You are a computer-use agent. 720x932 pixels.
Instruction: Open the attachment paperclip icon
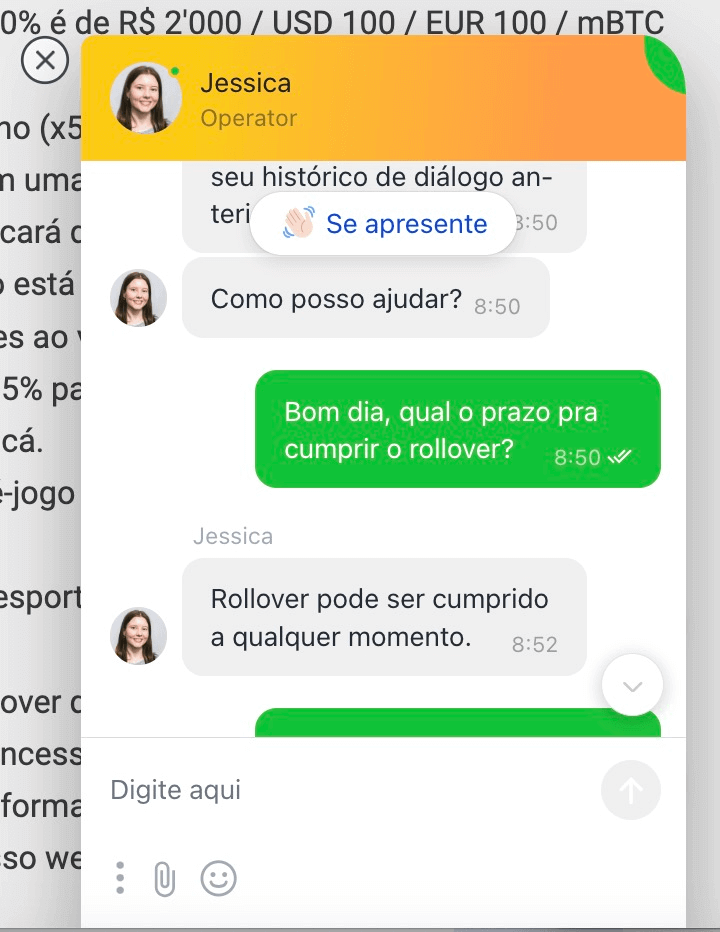[x=163, y=877]
